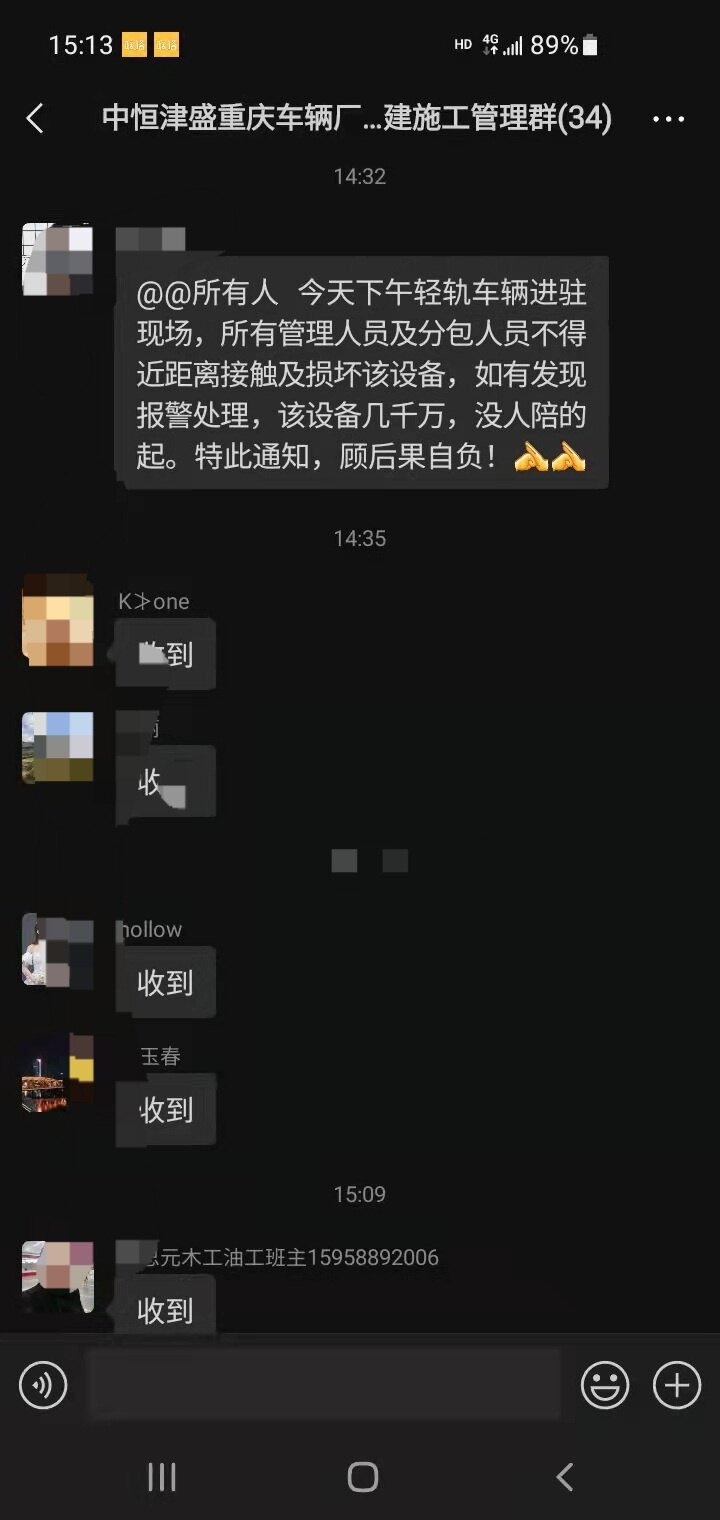Open the group chat overflow menu
This screenshot has height=1520, width=720.
pyautogui.click(x=668, y=119)
